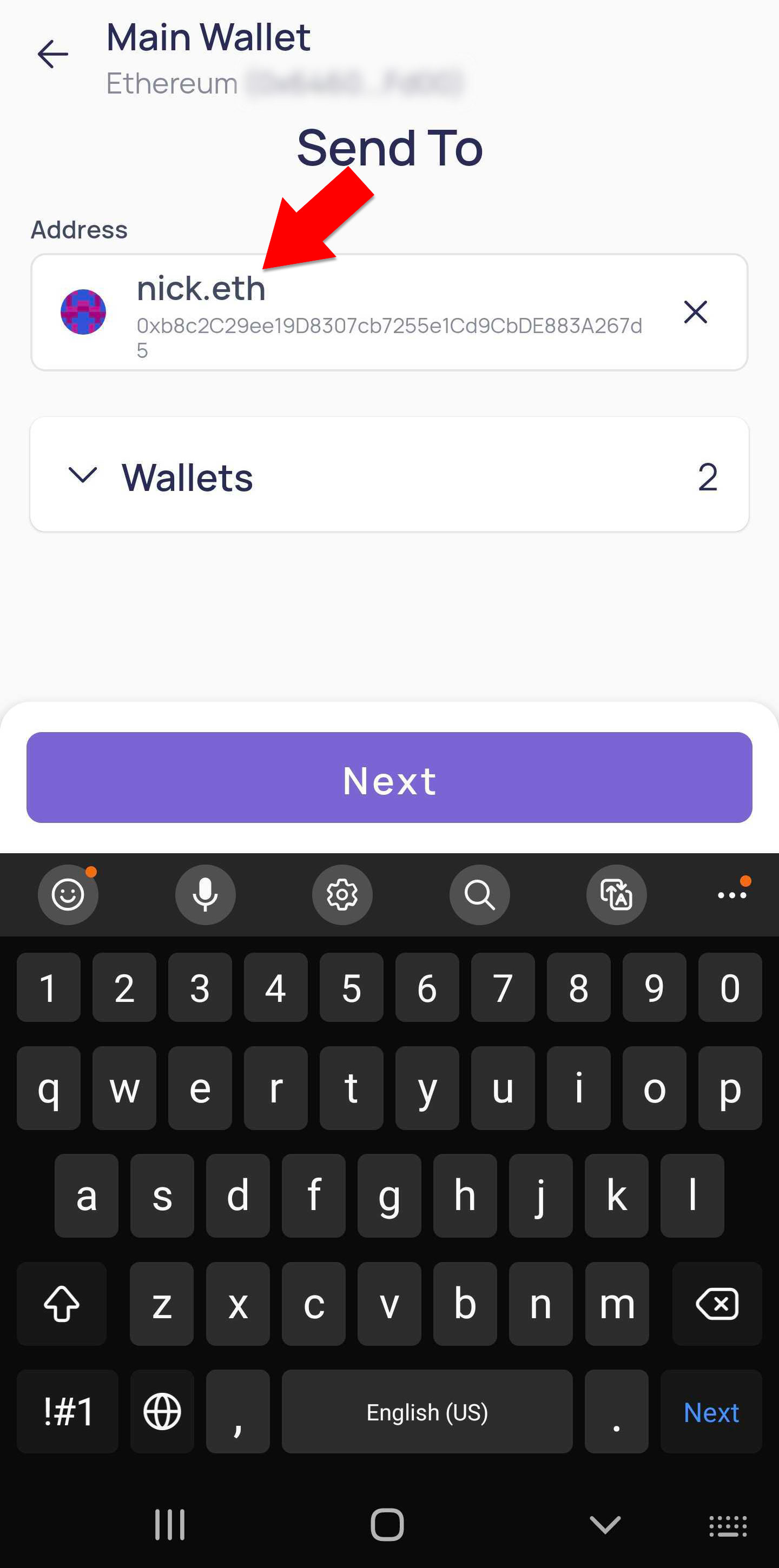Open more keyboard toolbar options
This screenshot has width=779, height=1568.
731,895
